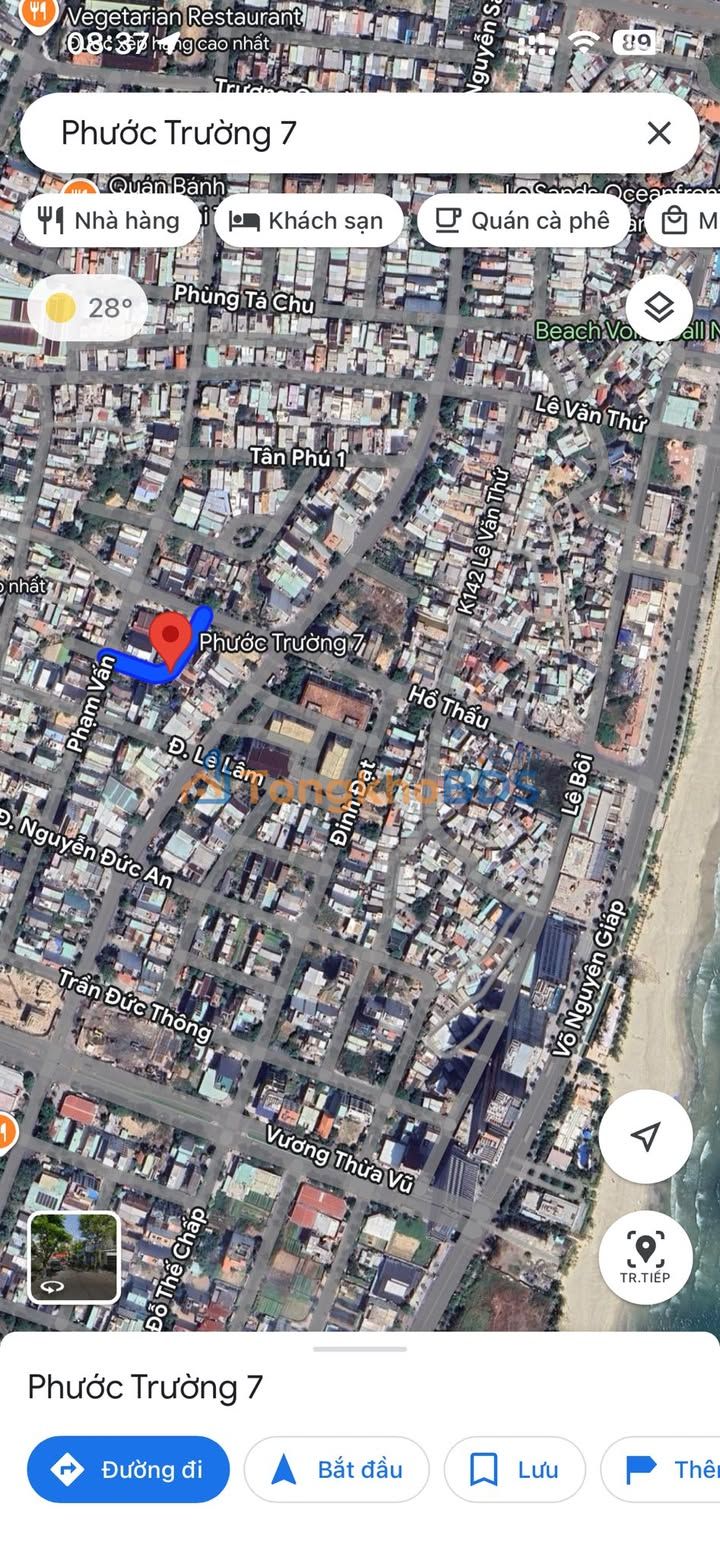The height and width of the screenshot is (1557, 720).
Task: Open the 28° weather widget
Action: point(88,307)
